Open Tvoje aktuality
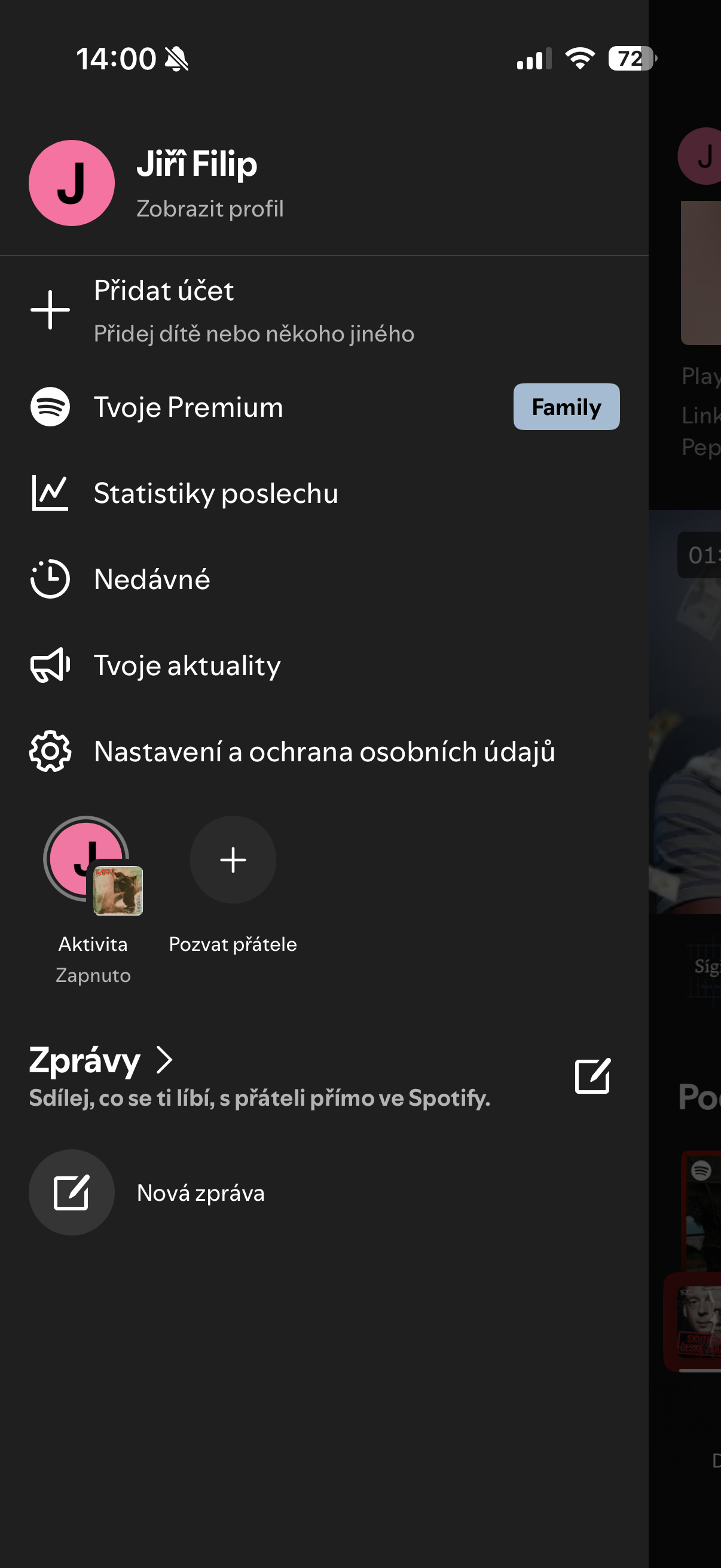 (x=323, y=666)
